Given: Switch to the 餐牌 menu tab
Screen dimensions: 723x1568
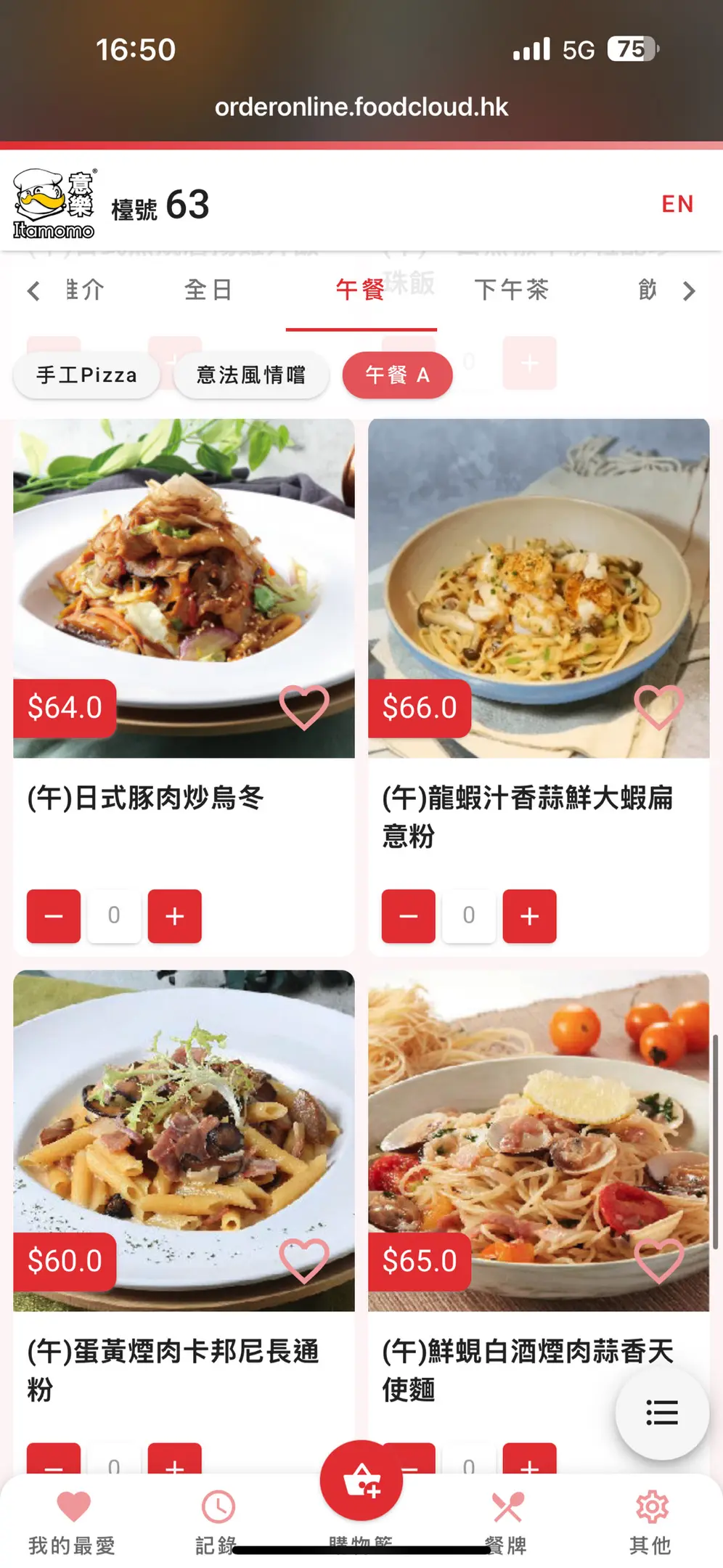Looking at the screenshot, I should [x=507, y=1520].
